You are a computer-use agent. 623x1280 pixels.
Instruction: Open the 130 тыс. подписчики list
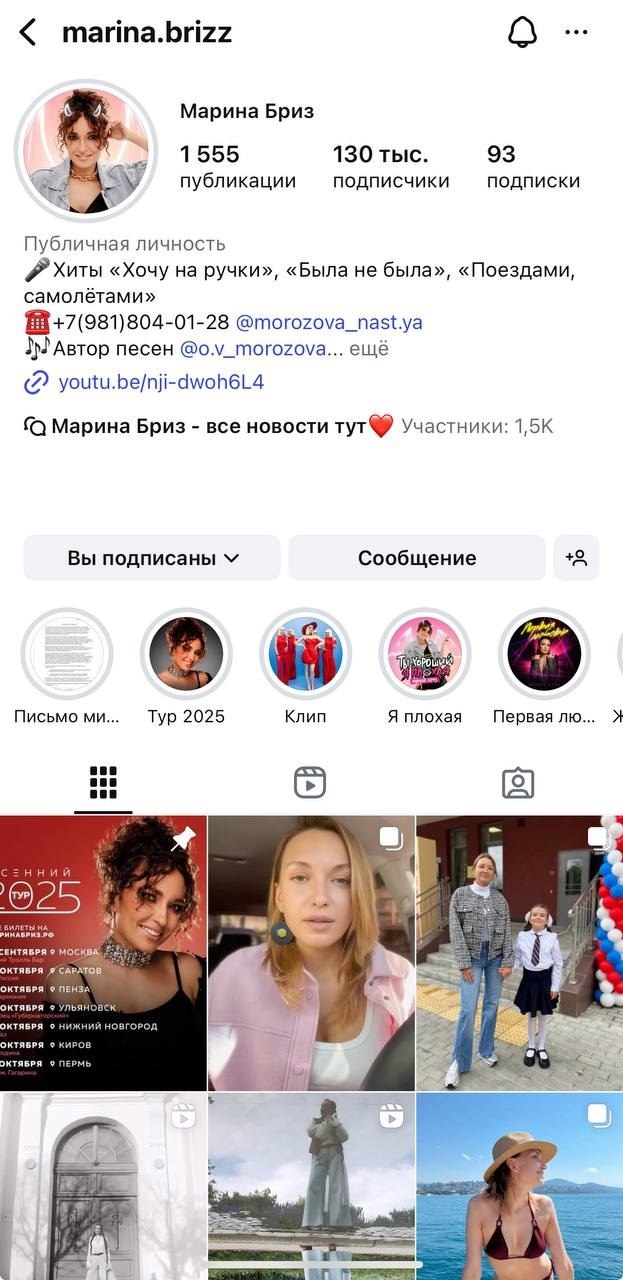[x=390, y=167]
